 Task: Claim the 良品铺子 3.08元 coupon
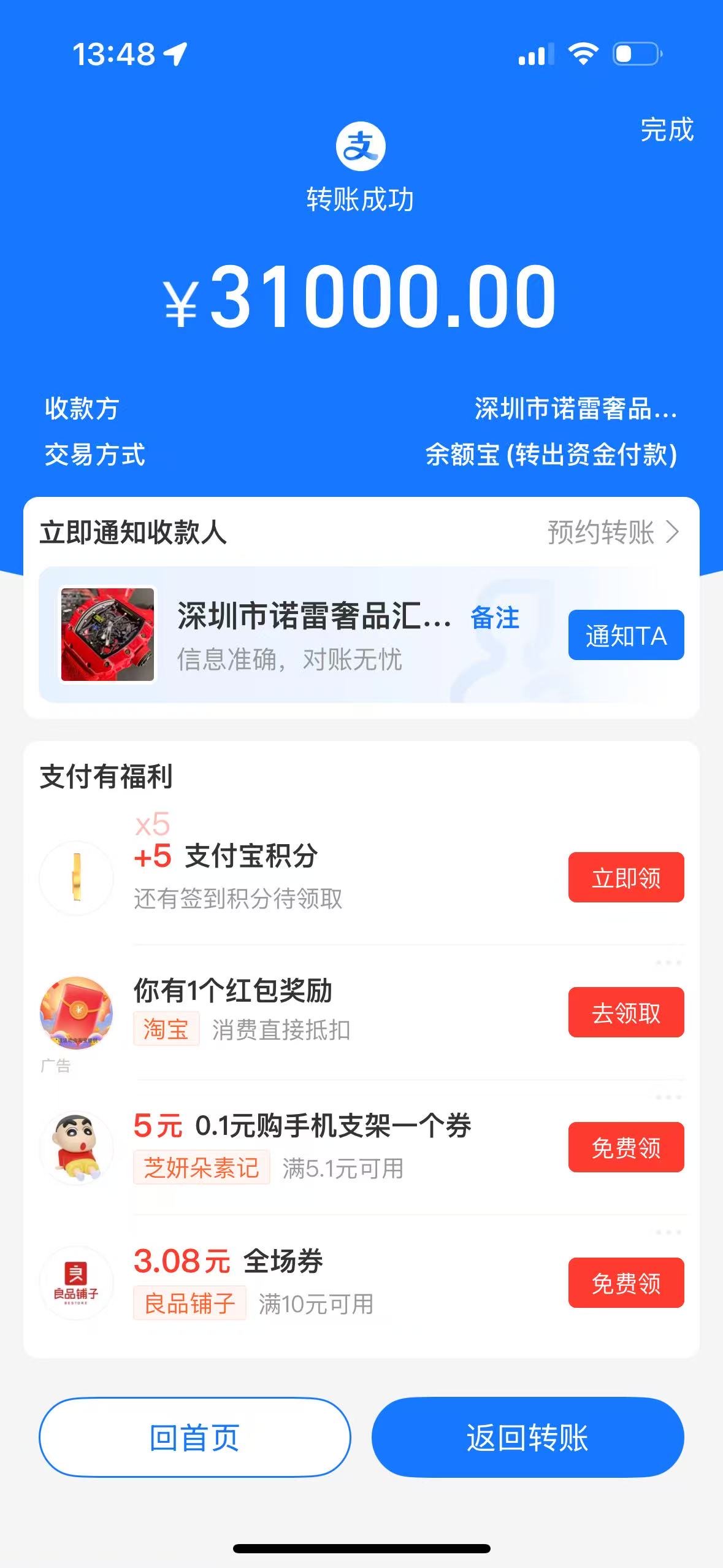tap(625, 1283)
